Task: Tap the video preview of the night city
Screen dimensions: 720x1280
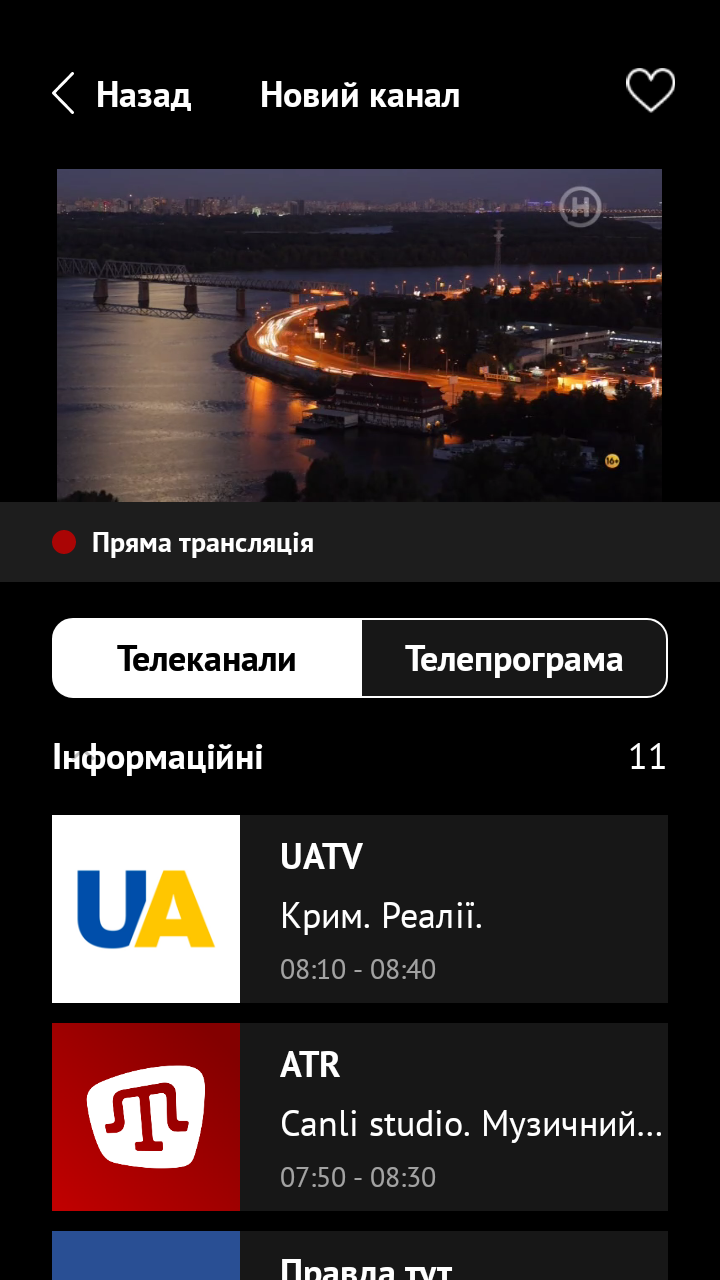Action: [360, 335]
